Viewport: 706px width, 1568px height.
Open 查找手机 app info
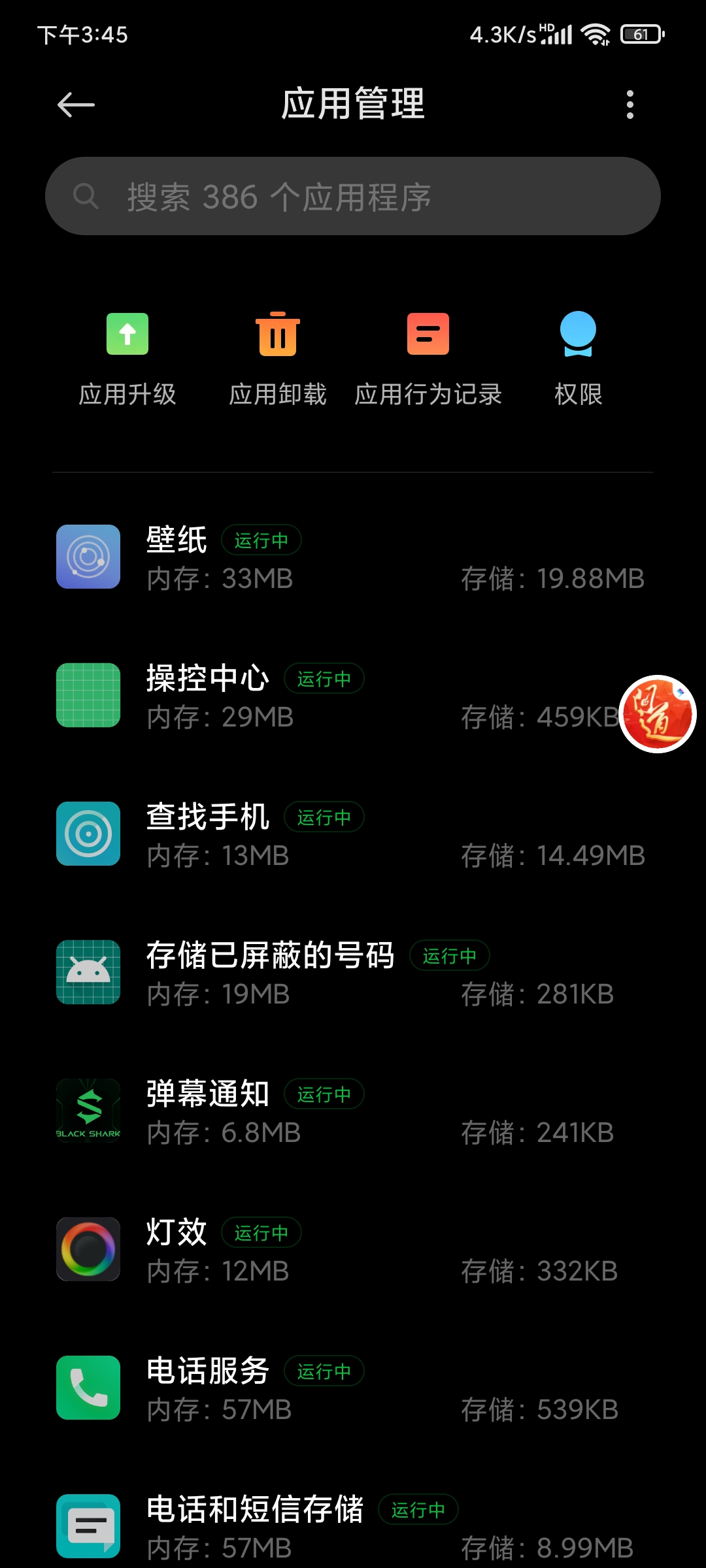click(353, 834)
